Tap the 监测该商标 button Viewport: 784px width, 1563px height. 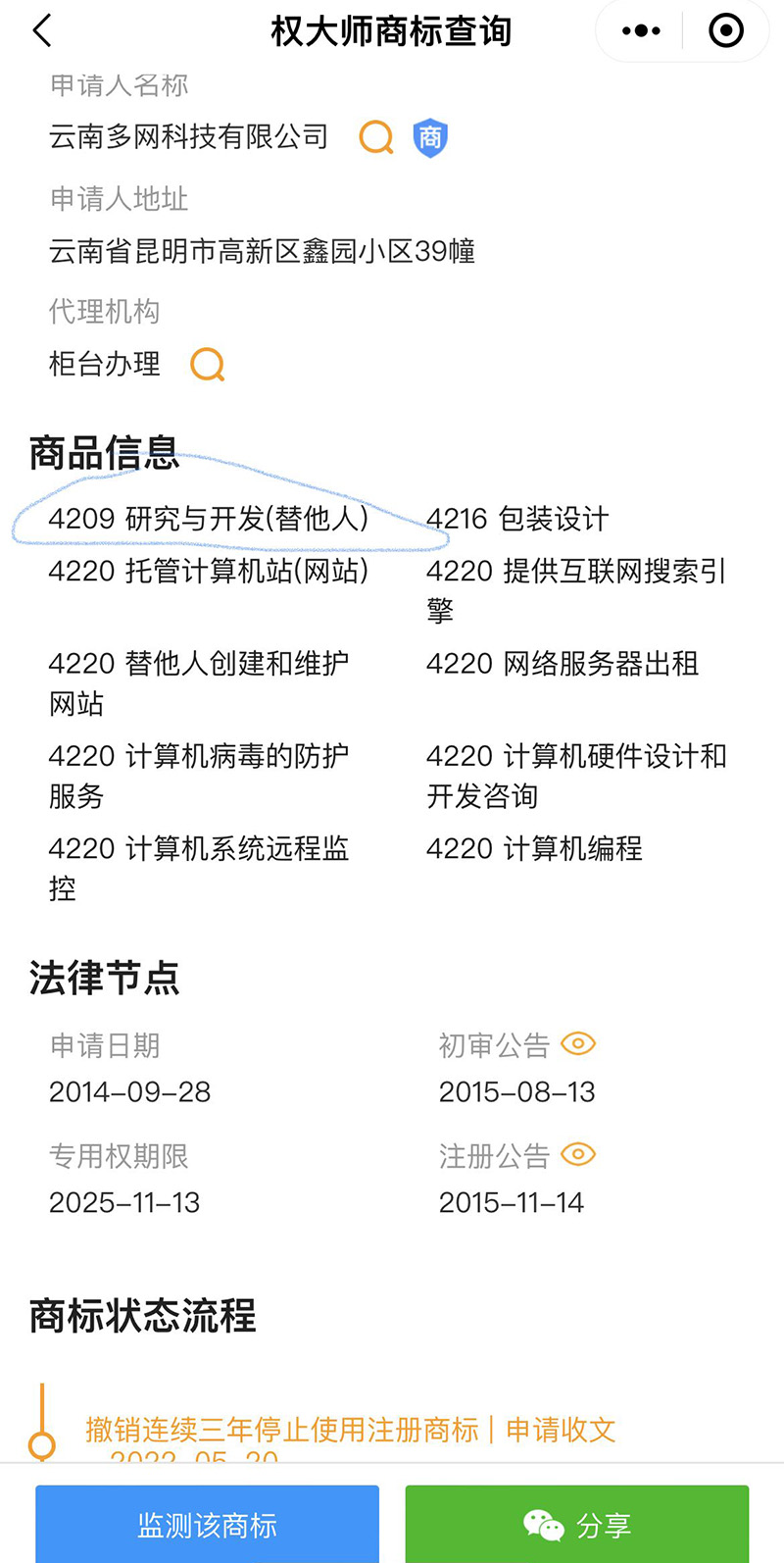coord(208,1524)
